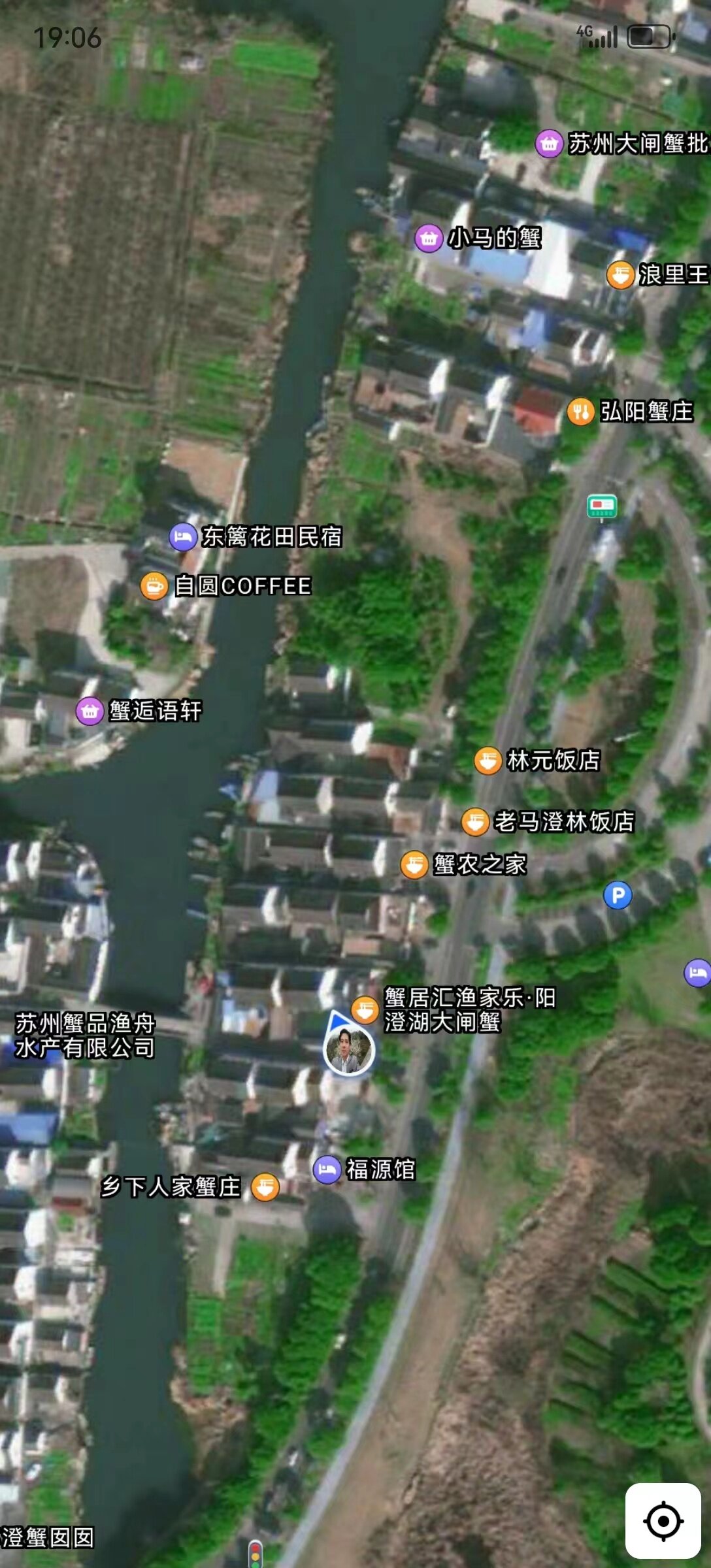This screenshot has height=1568, width=711.
Task: Recenter map on my location
Action: point(663,1520)
